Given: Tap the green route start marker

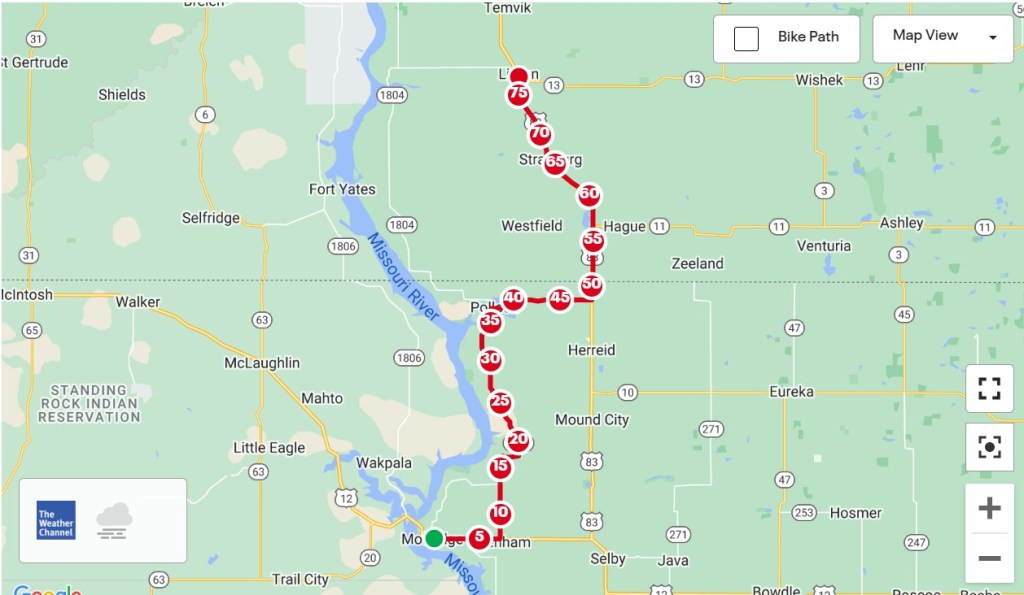Looking at the screenshot, I should point(434,539).
